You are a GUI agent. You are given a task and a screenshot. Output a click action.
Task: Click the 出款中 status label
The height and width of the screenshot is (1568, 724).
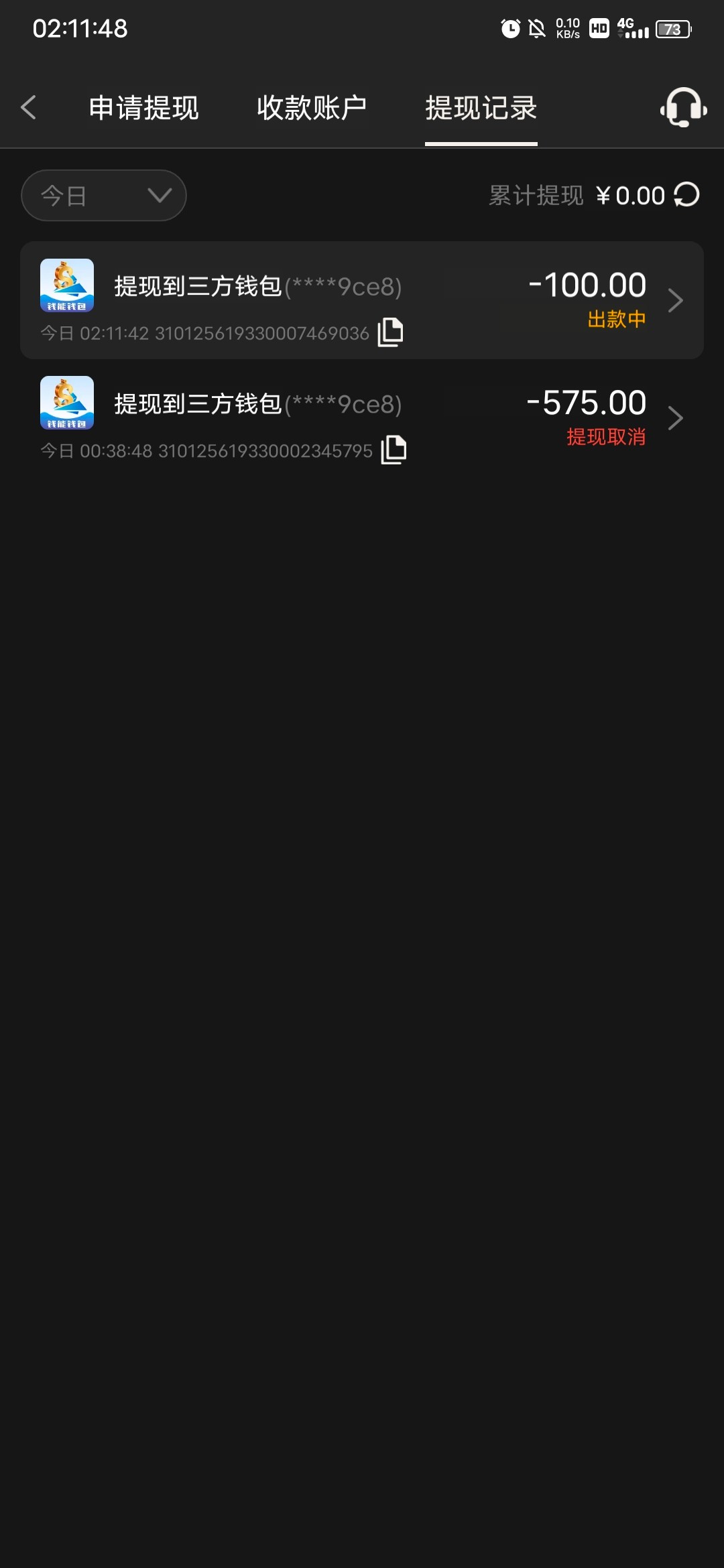point(615,321)
